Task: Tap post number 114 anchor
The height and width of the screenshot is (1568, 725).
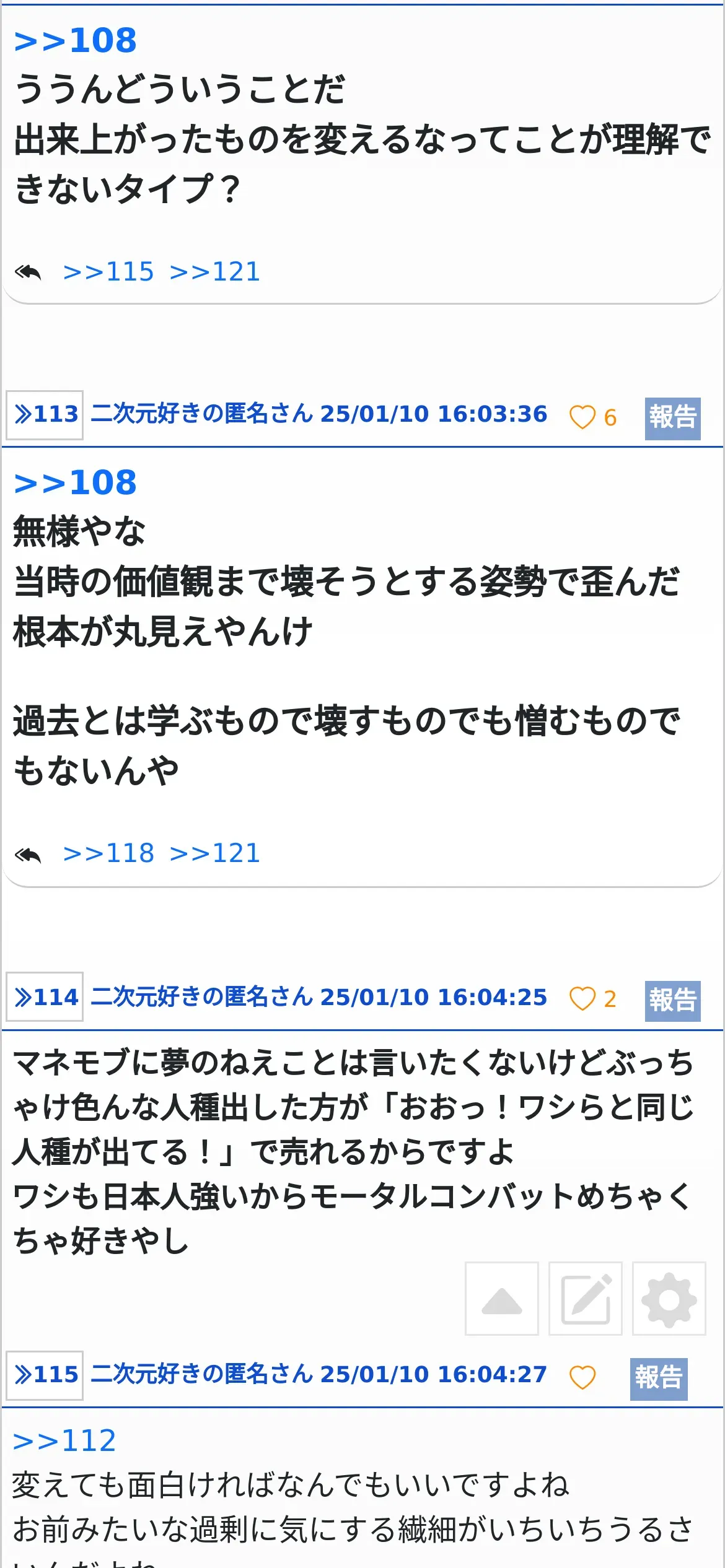Action: (x=45, y=997)
